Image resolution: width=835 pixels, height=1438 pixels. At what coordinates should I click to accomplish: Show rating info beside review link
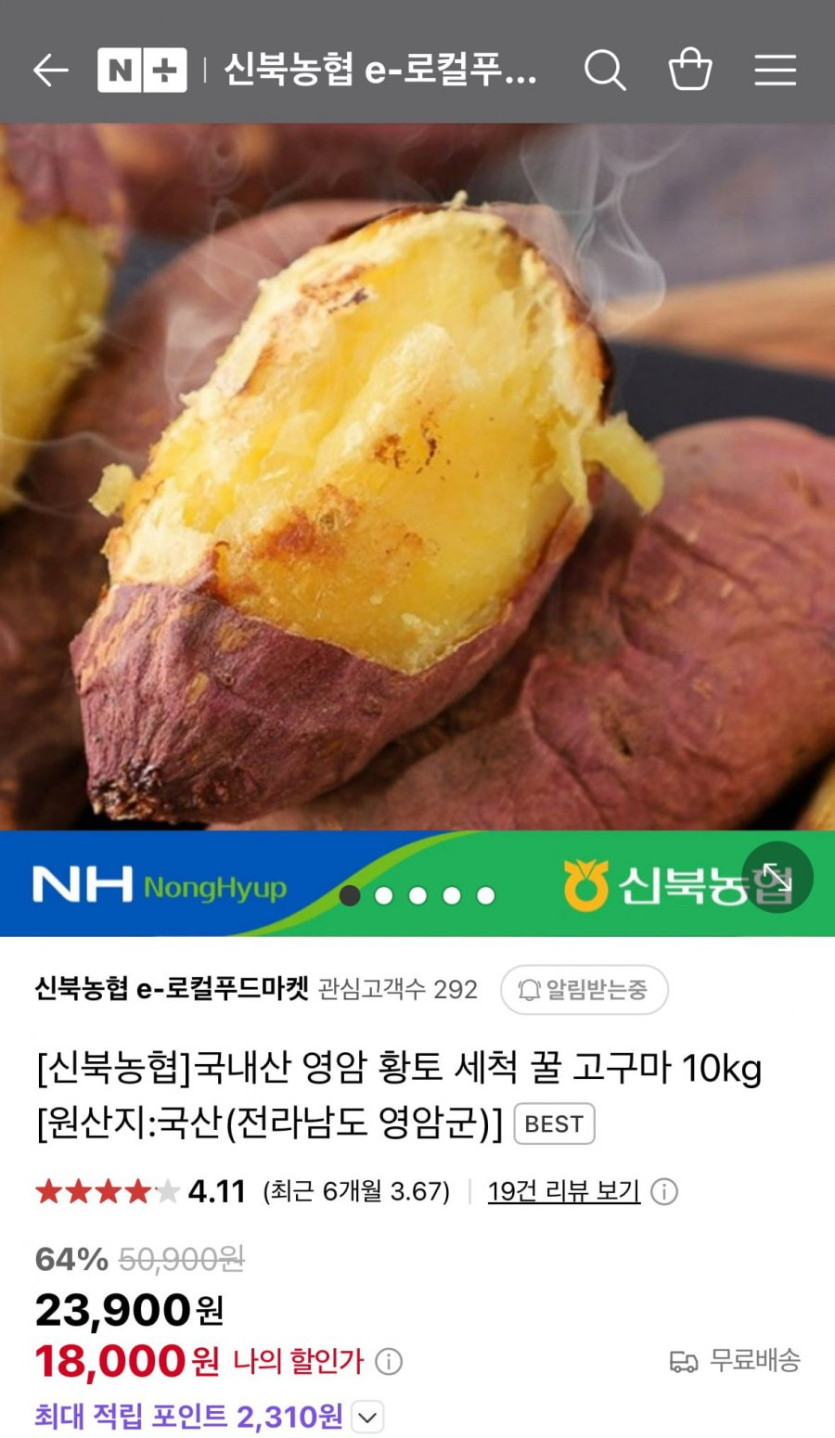[x=664, y=1191]
